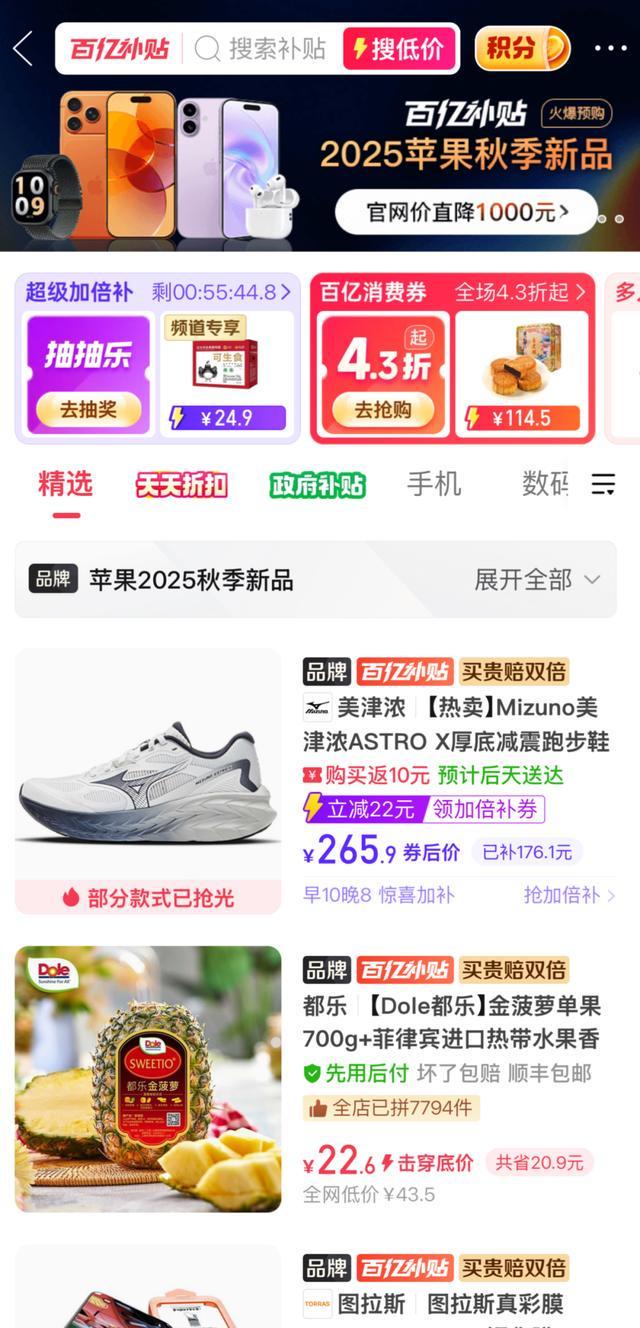Go back using the top-left arrow
Image resolution: width=640 pixels, height=1328 pixels.
(x=23, y=48)
